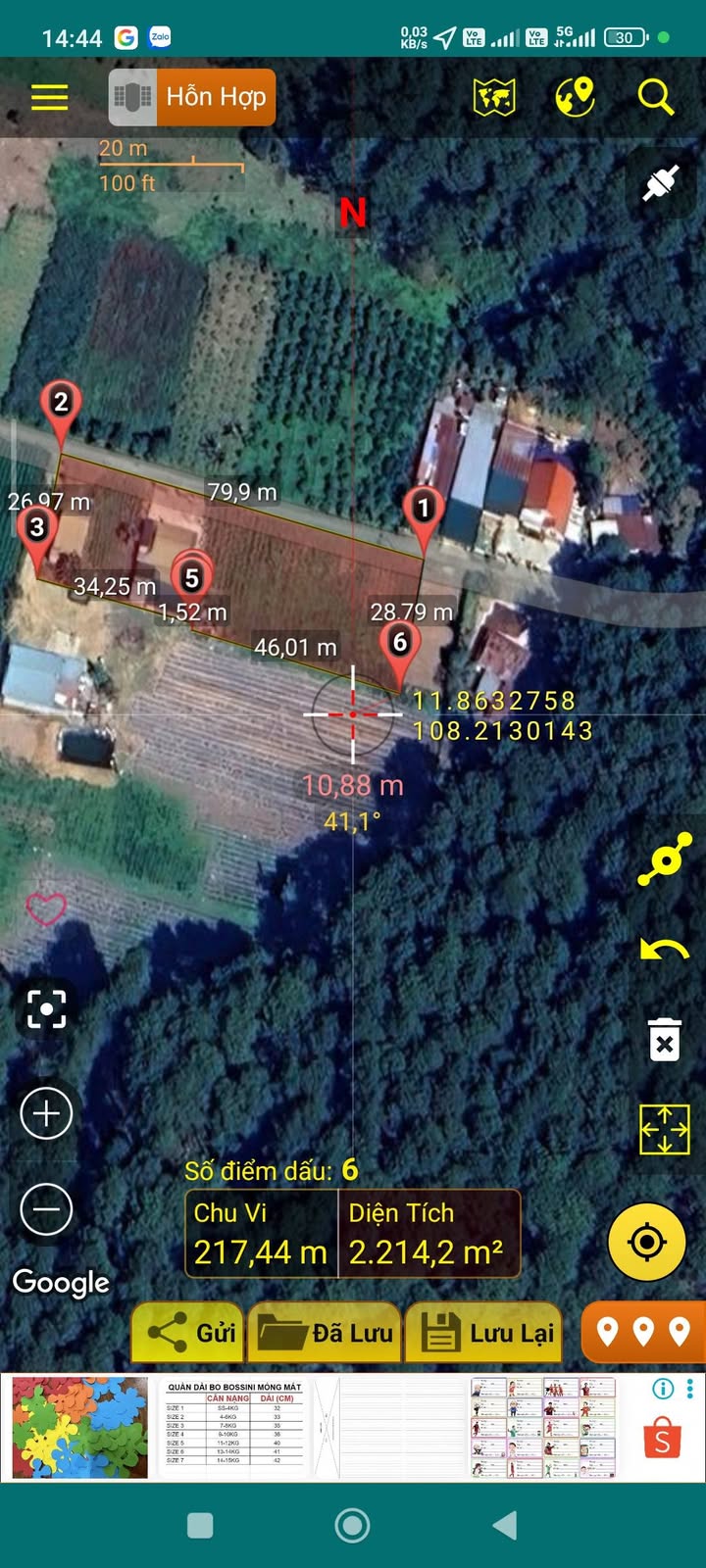This screenshot has height=1568, width=706.
Task: Open the globe location pin icon
Action: coord(575,97)
